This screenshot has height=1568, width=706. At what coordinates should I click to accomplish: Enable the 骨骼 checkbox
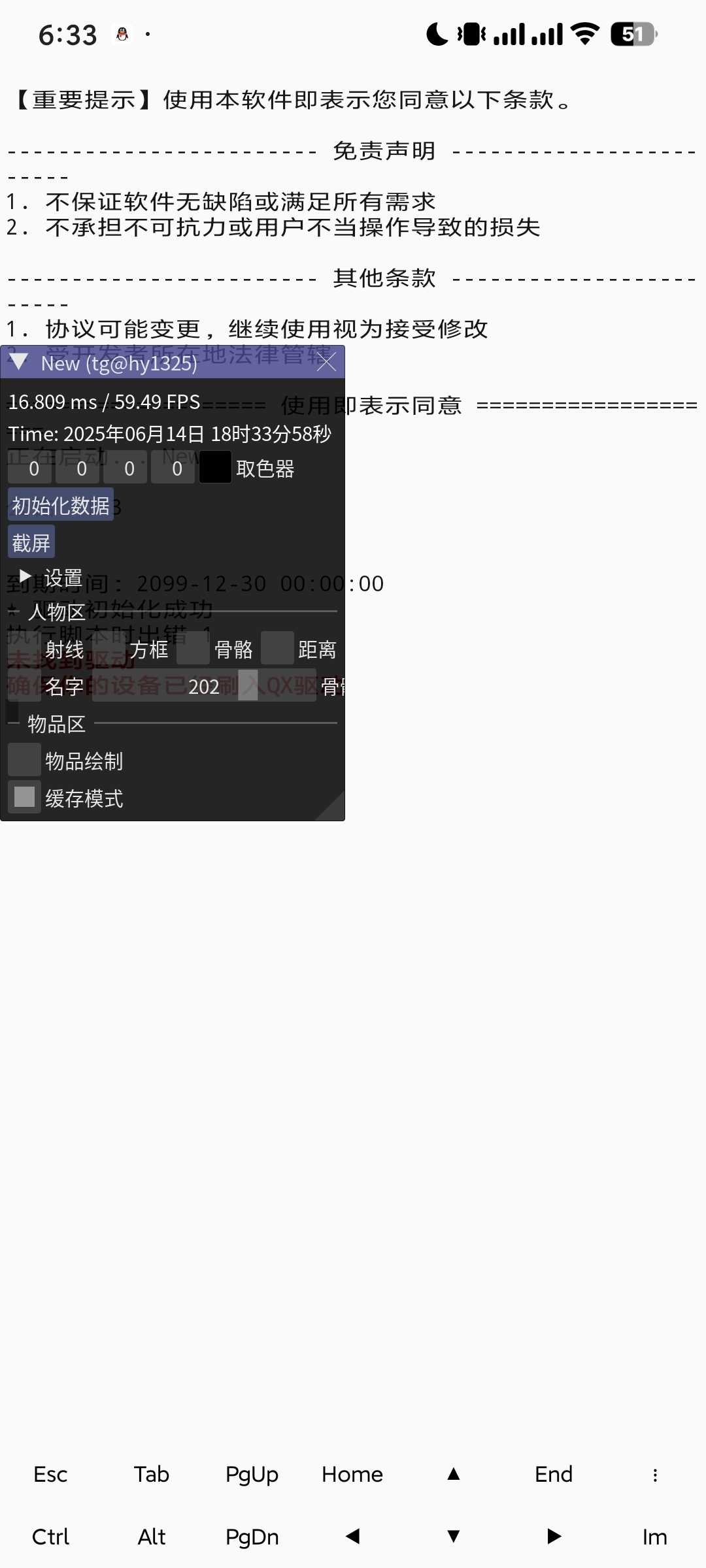click(193, 649)
